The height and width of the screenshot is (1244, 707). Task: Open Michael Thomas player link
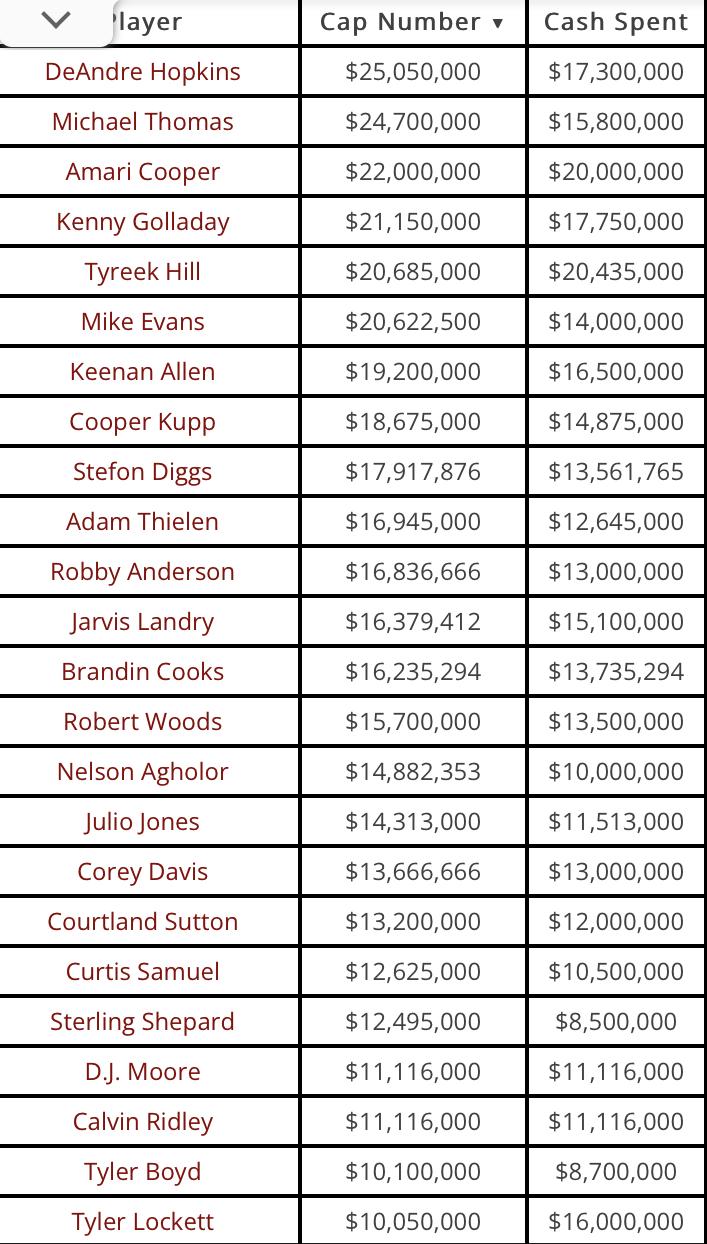tap(143, 122)
